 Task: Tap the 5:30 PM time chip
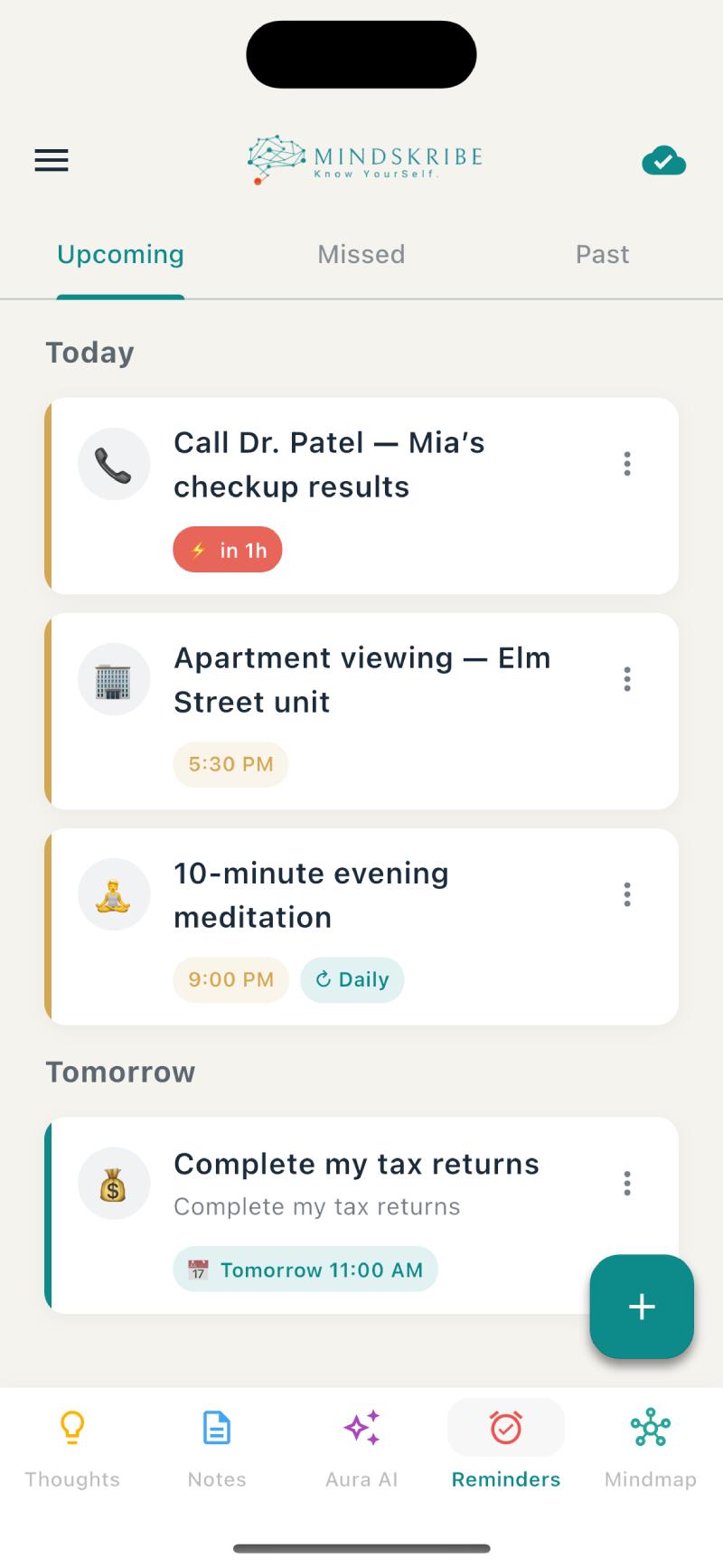tap(230, 764)
